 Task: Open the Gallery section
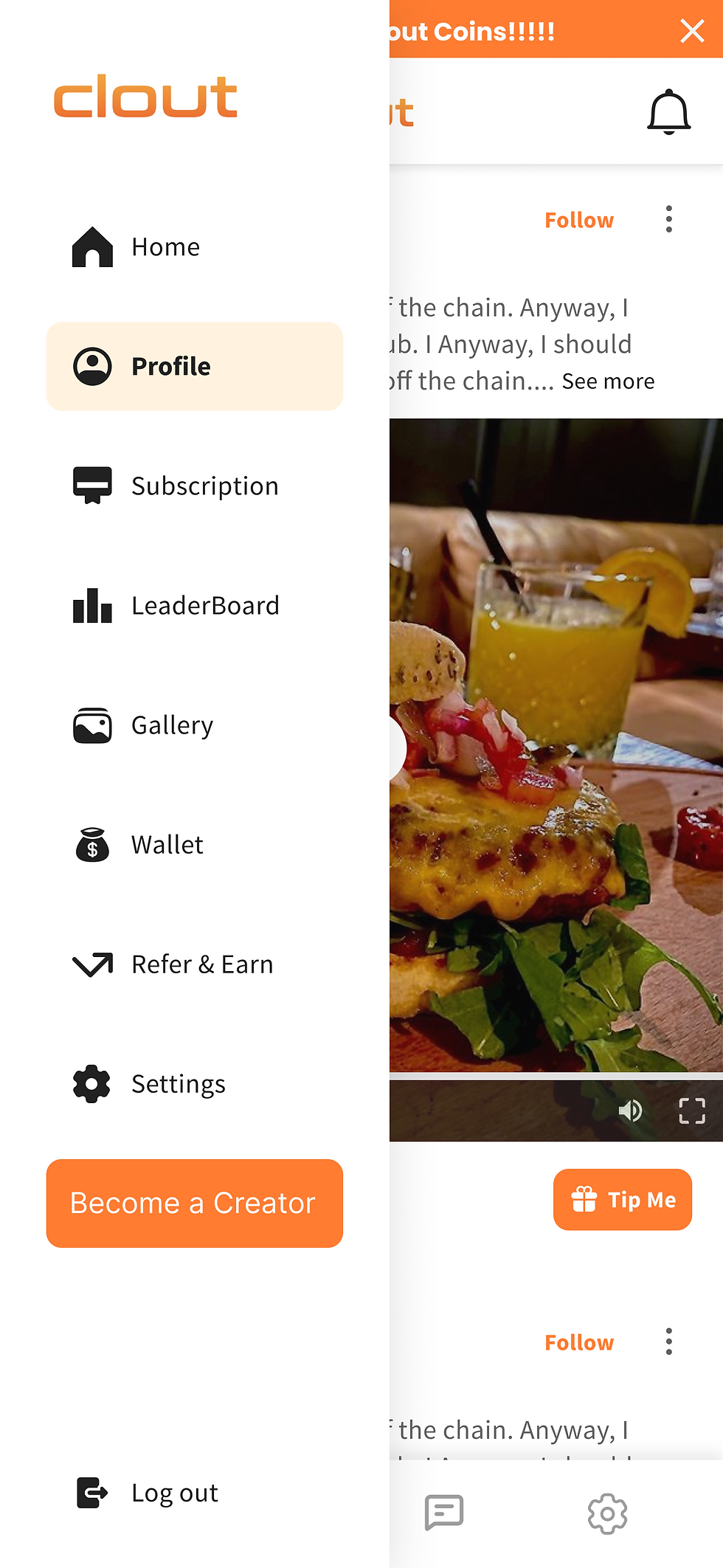tap(195, 725)
